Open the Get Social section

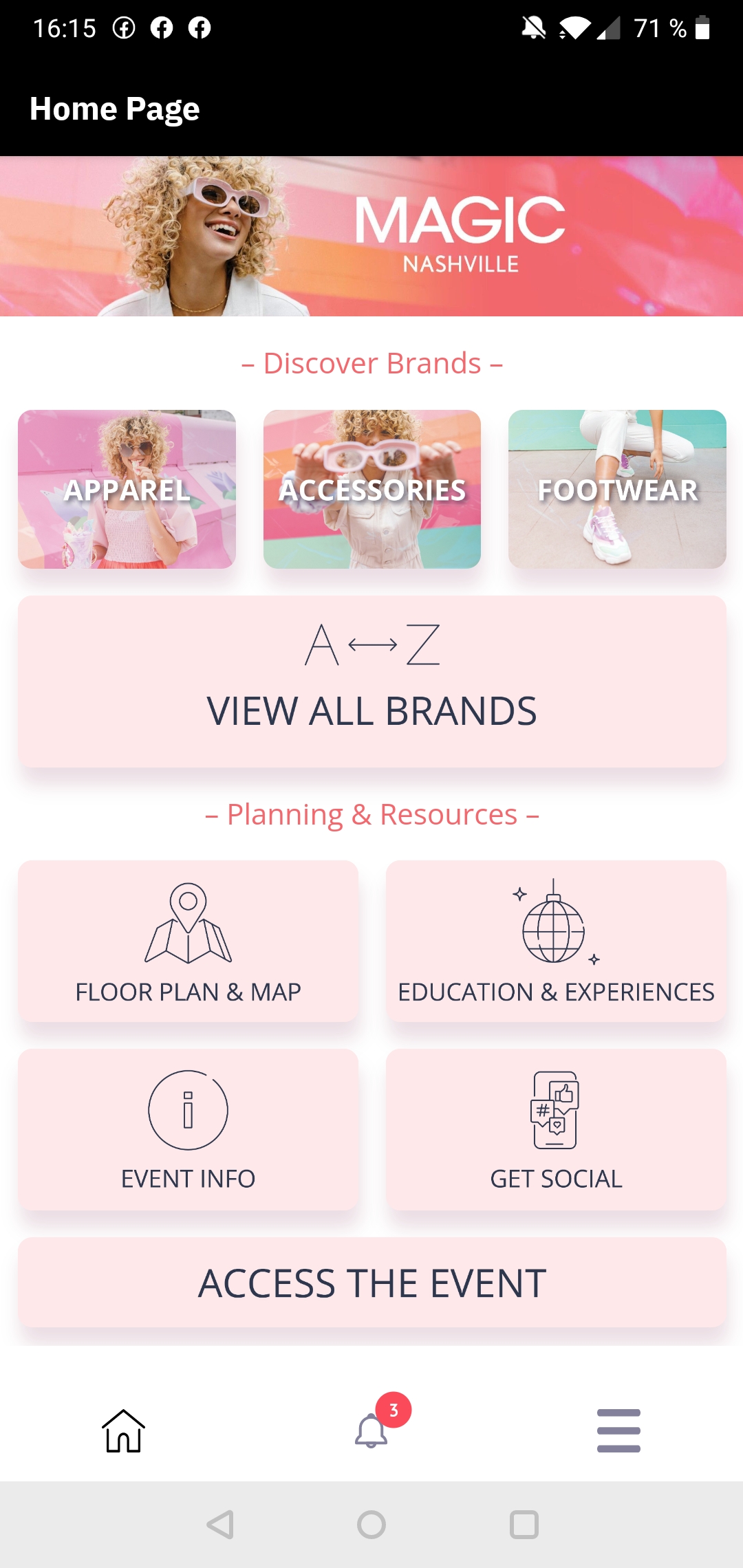coord(556,1129)
